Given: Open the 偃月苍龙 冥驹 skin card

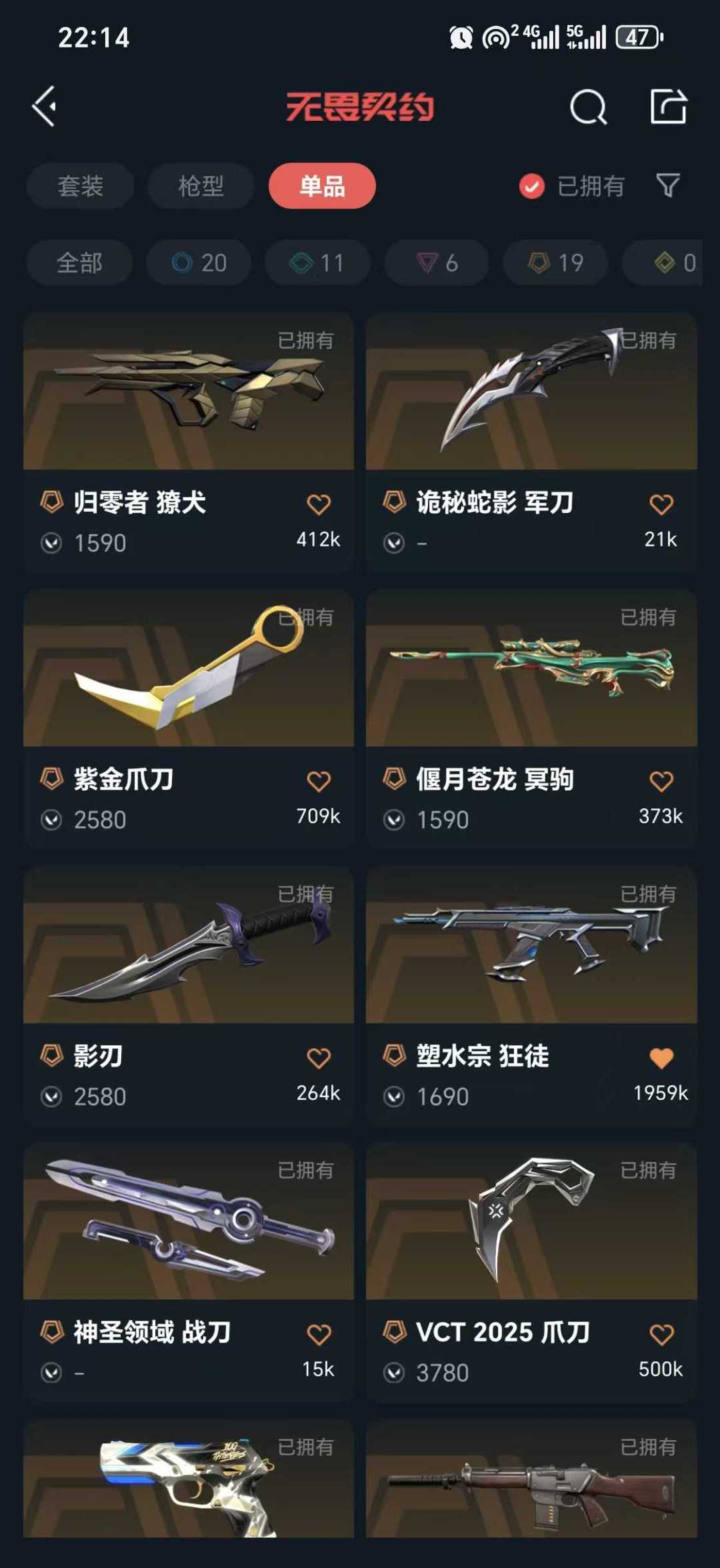Looking at the screenshot, I should coord(531,719).
